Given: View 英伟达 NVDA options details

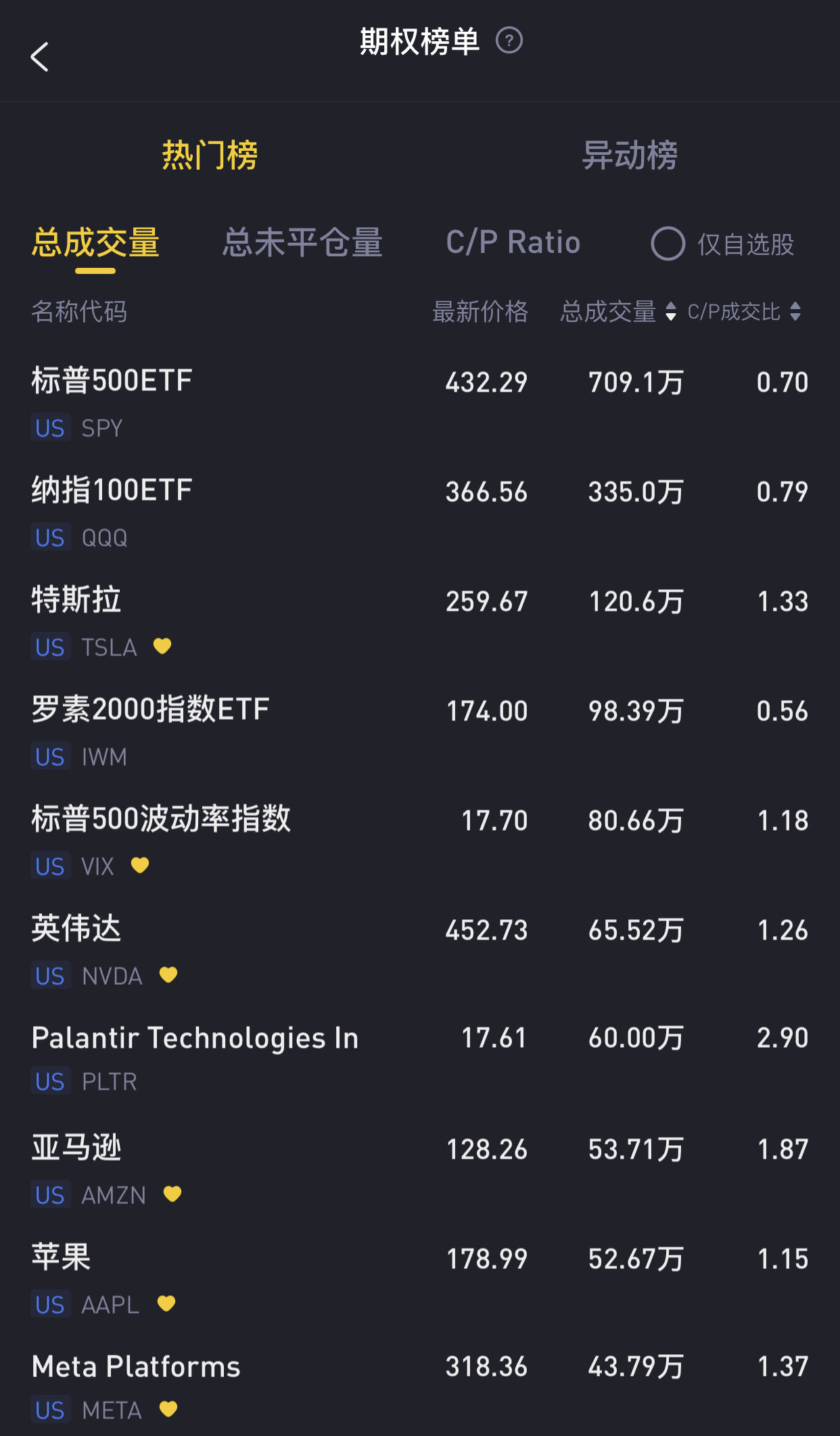Looking at the screenshot, I should (419, 951).
